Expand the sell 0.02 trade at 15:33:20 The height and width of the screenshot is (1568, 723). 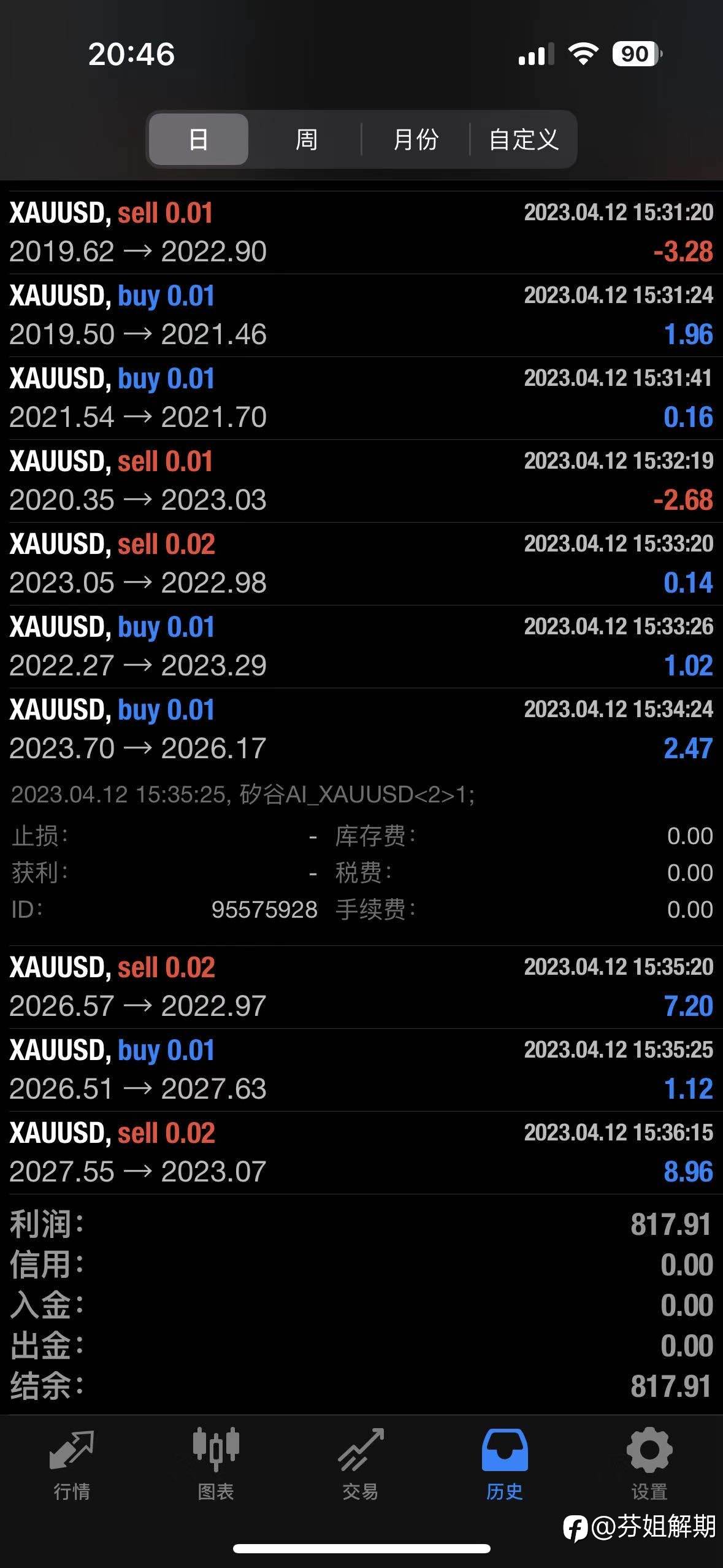[361, 564]
